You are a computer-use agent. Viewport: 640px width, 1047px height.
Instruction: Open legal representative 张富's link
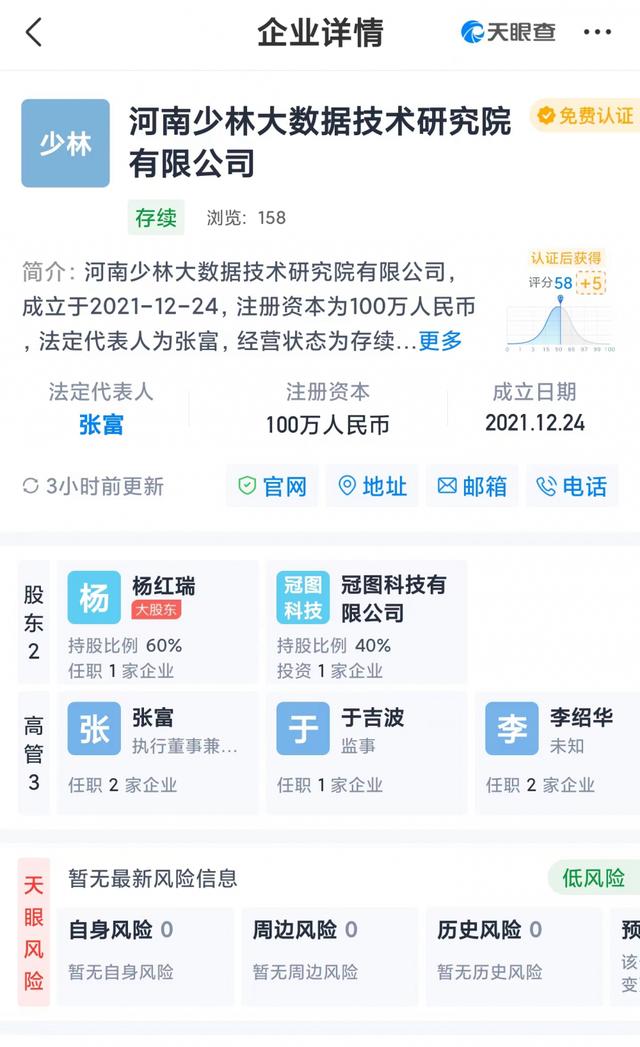(101, 424)
